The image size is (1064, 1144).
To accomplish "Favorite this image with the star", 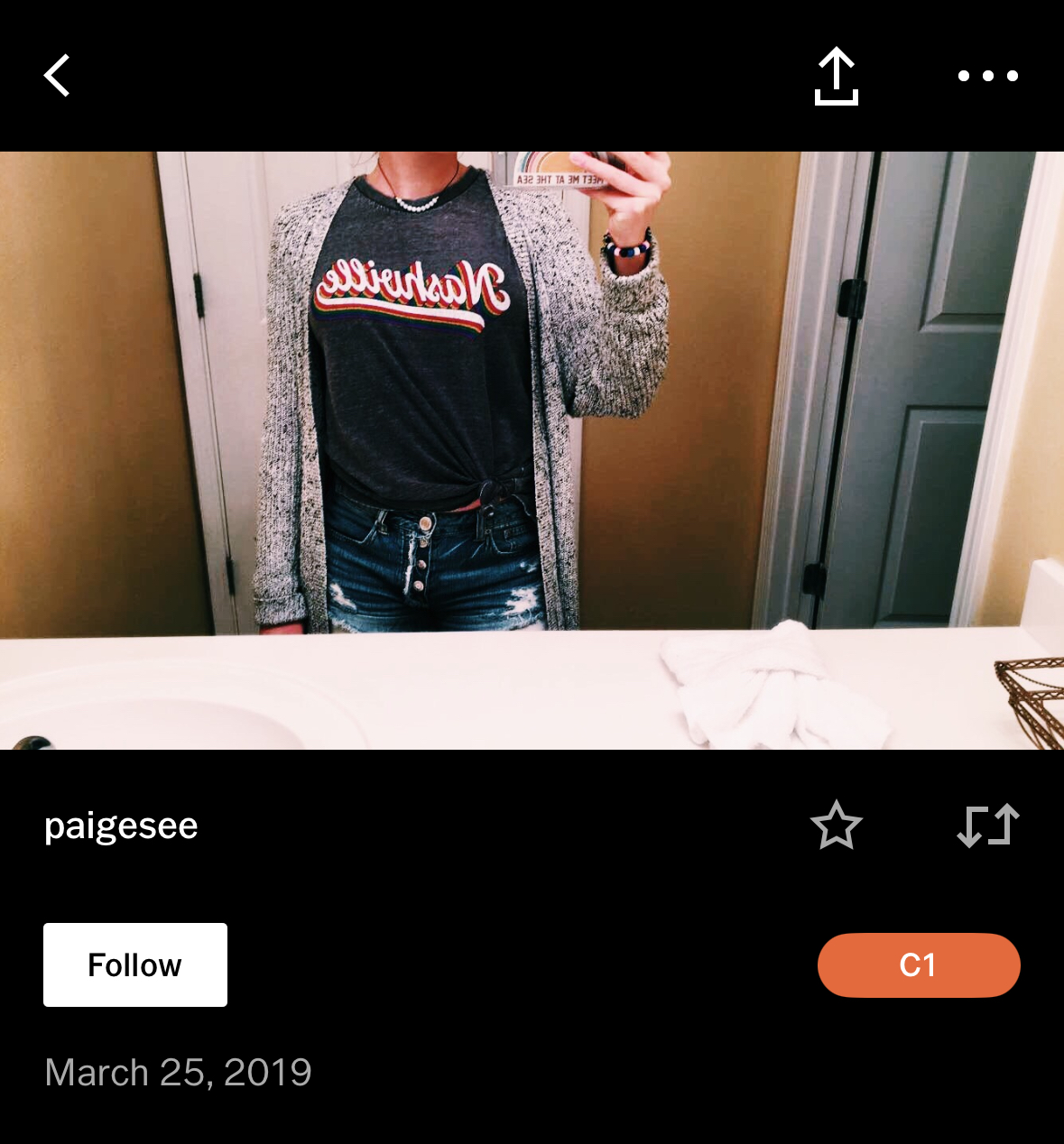I will (837, 826).
